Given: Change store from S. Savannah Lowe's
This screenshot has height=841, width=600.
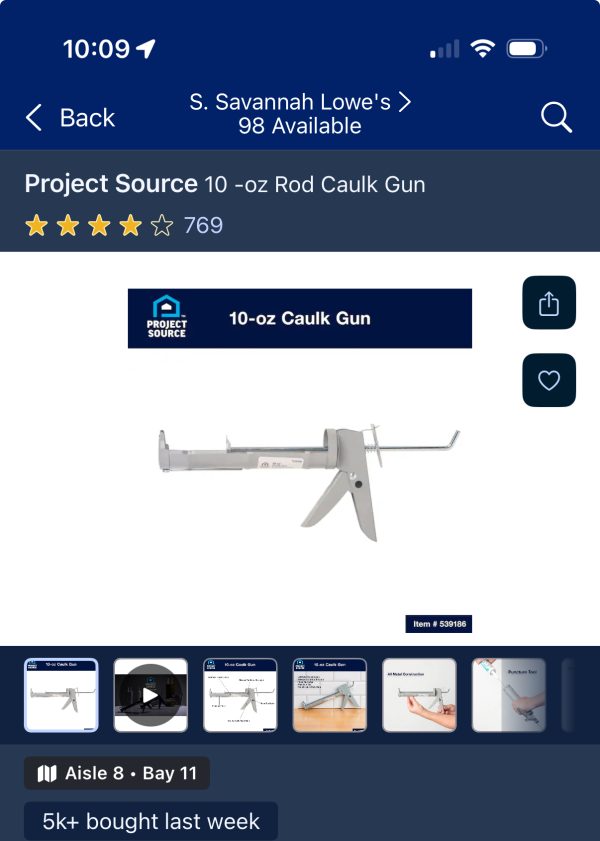Looking at the screenshot, I should point(301,114).
